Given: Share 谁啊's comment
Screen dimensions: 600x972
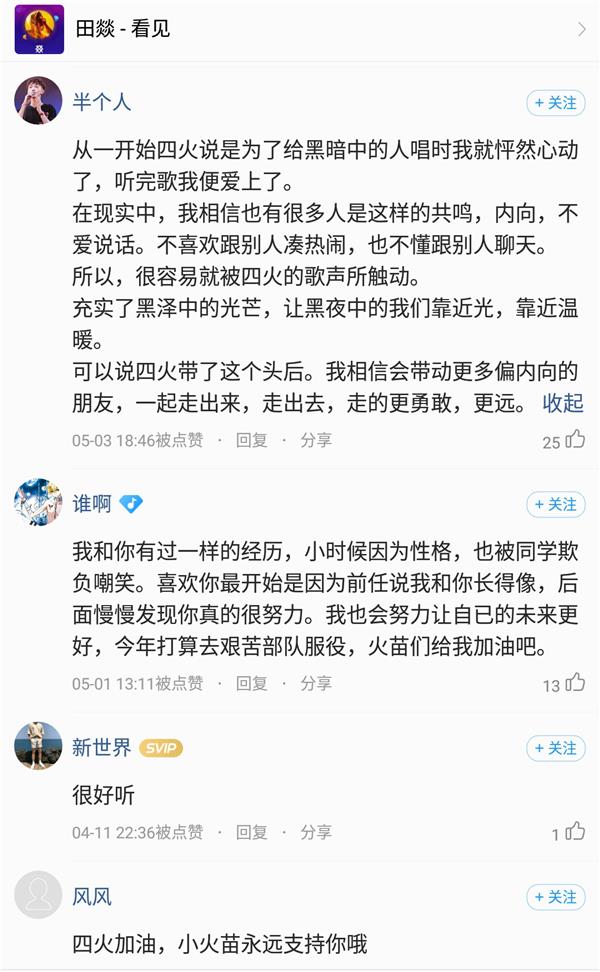Looking at the screenshot, I should click(316, 684).
